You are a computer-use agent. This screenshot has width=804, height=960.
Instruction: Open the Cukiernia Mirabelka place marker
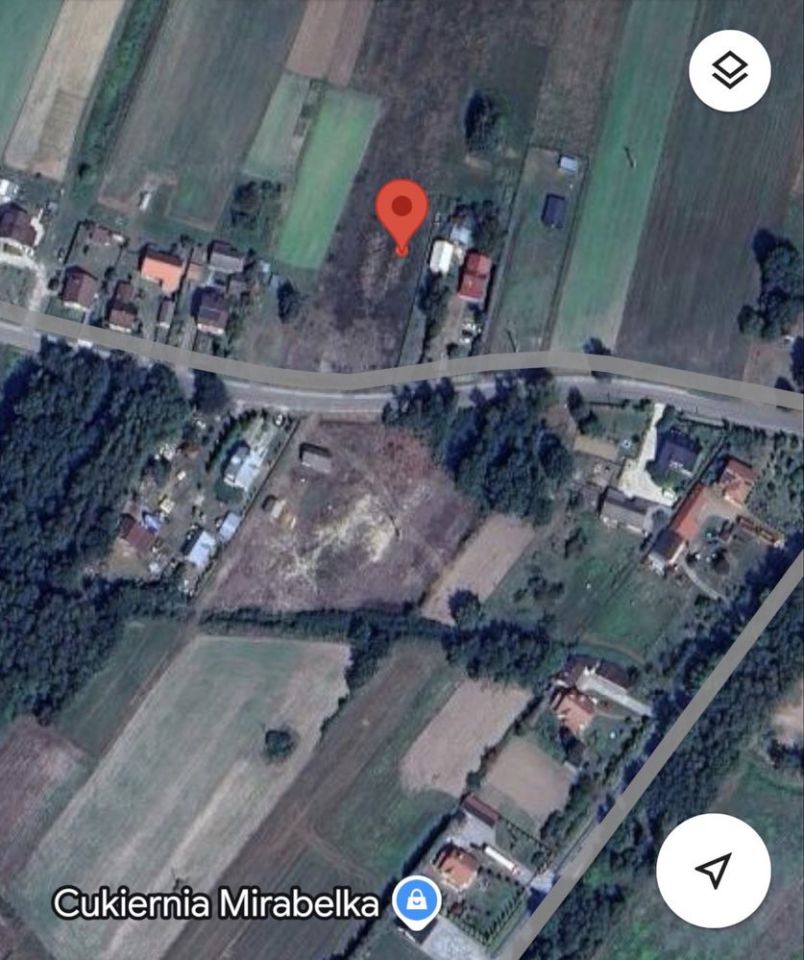[415, 903]
